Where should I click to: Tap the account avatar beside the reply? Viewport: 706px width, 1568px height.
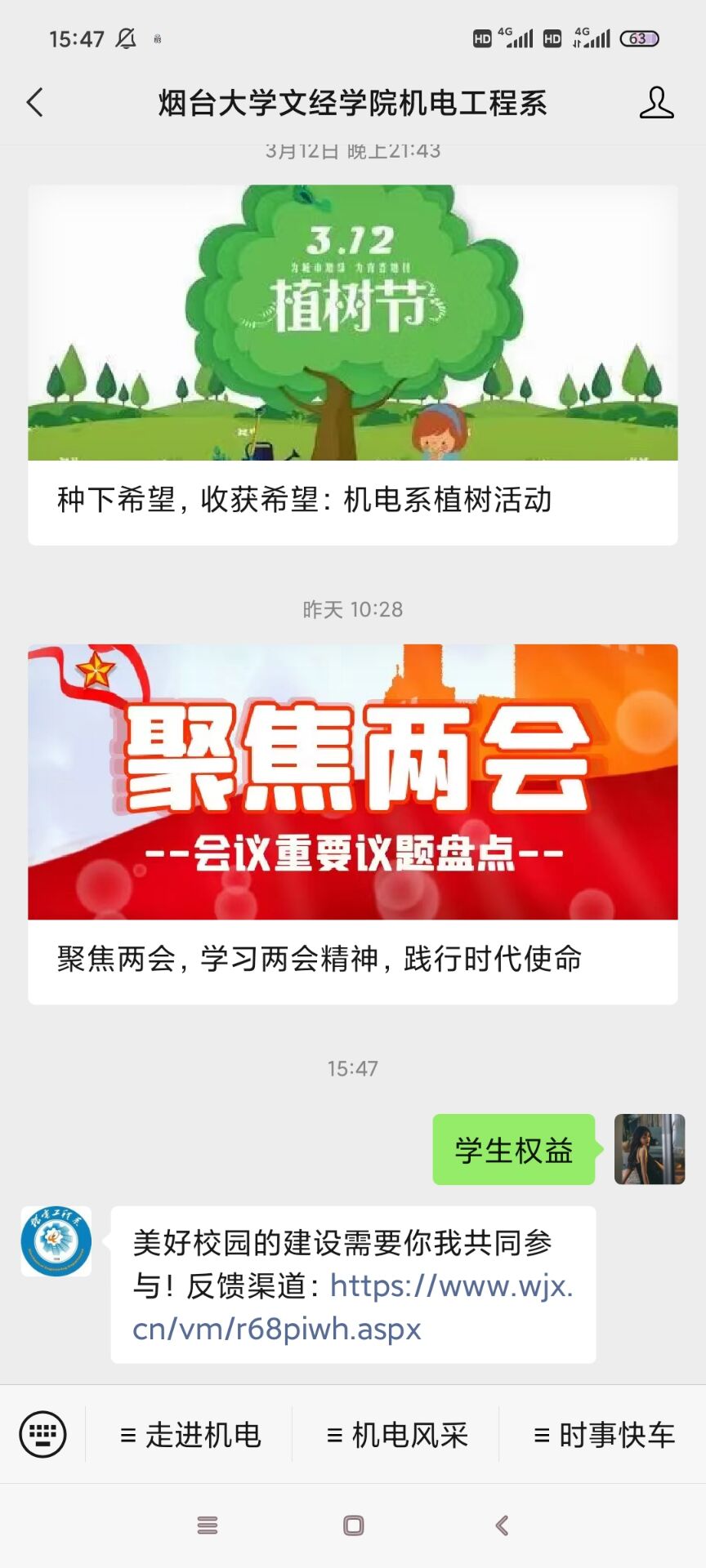tap(56, 1241)
